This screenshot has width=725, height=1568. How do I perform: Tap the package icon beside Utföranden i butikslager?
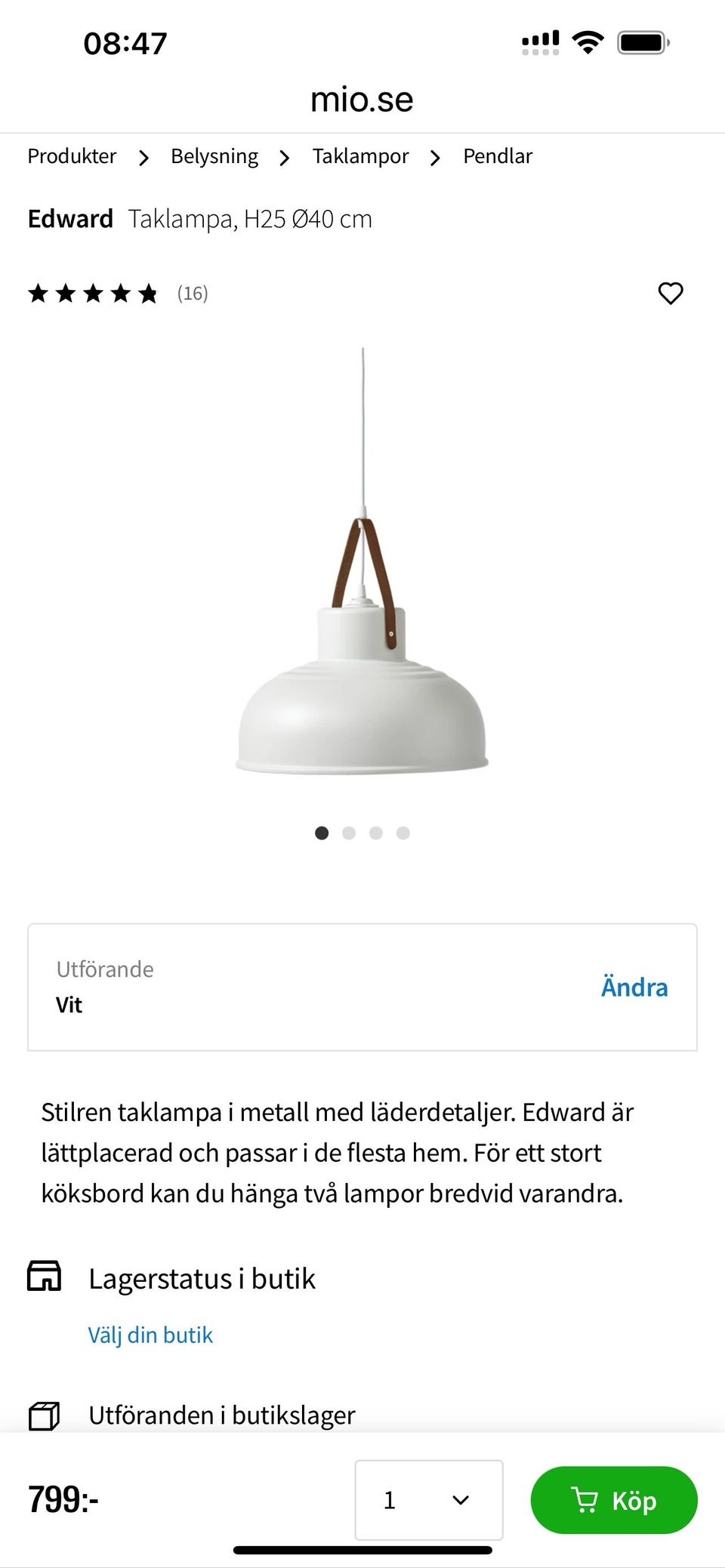(46, 1415)
